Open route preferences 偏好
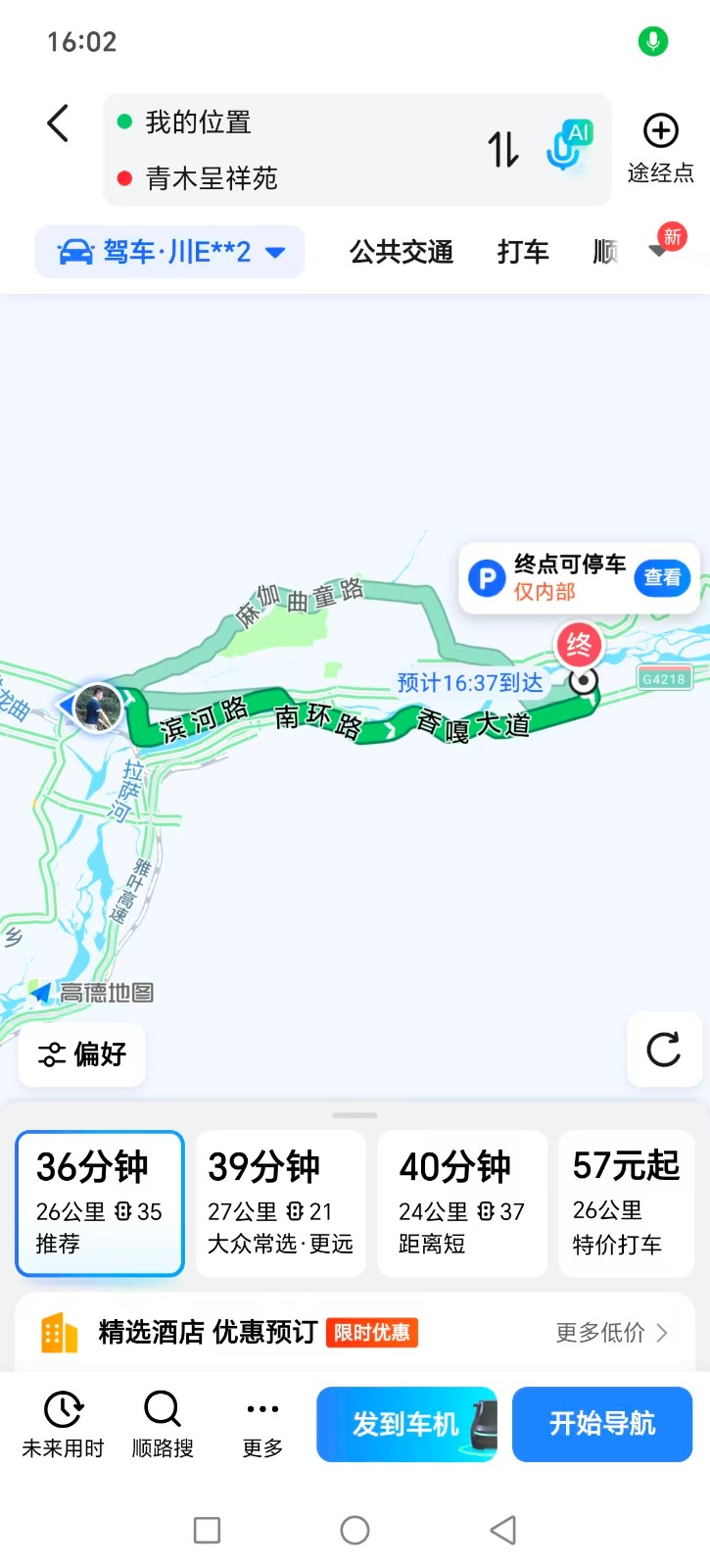This screenshot has width=710, height=1568. click(82, 1054)
